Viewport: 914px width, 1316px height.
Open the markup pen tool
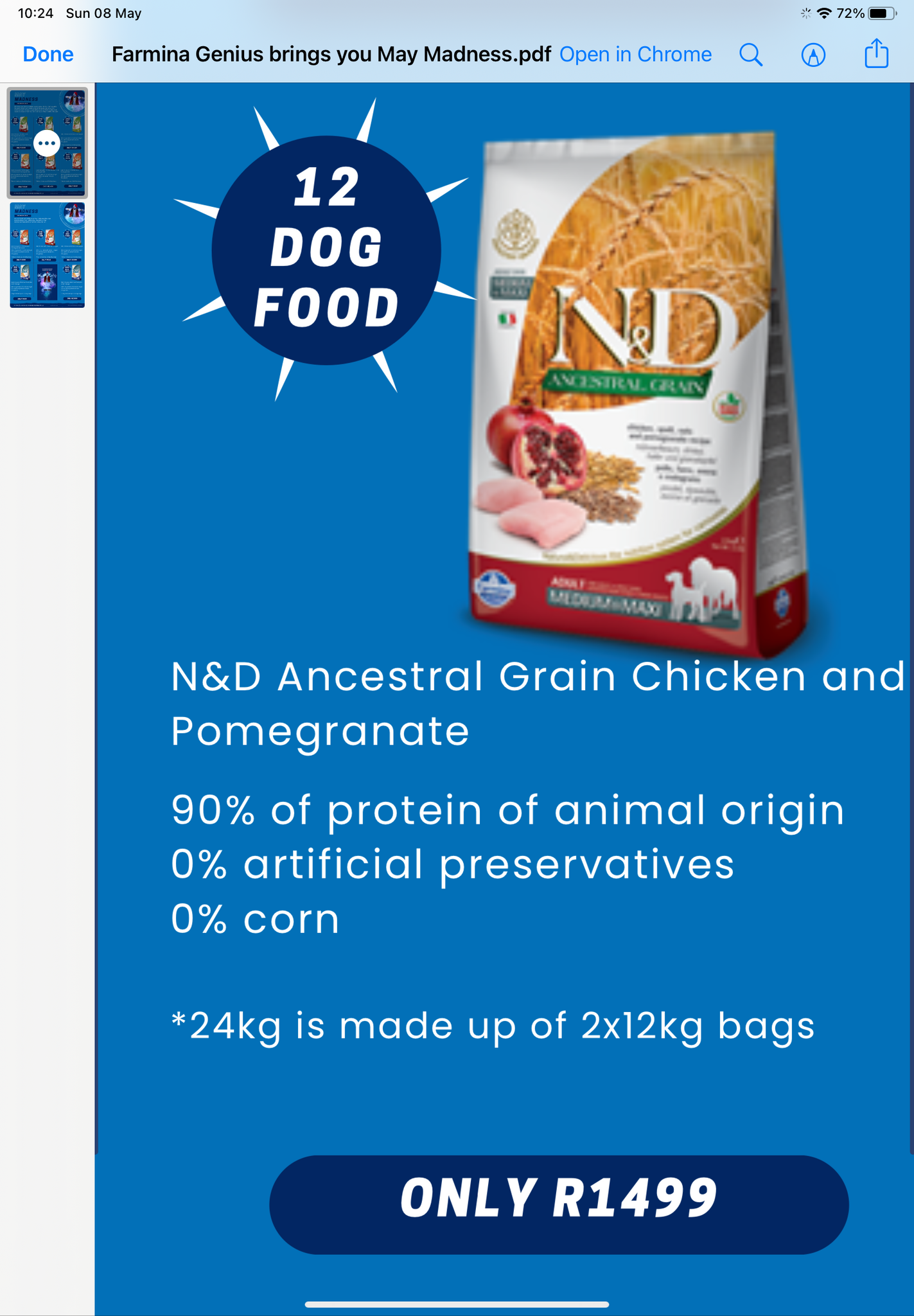[x=813, y=55]
